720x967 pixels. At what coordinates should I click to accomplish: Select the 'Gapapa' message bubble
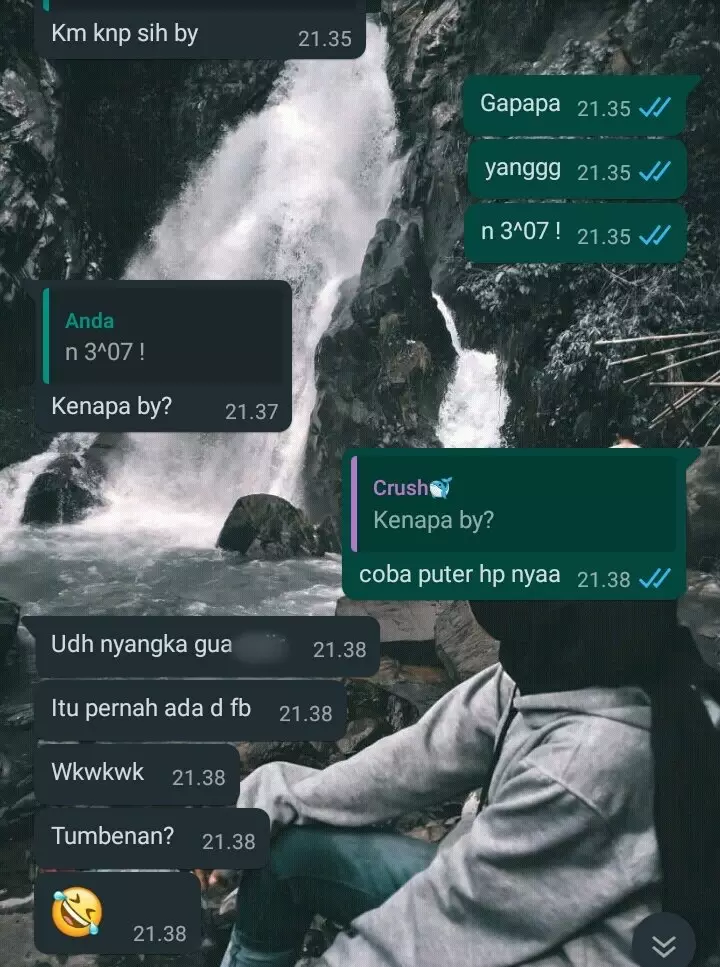(x=518, y=103)
